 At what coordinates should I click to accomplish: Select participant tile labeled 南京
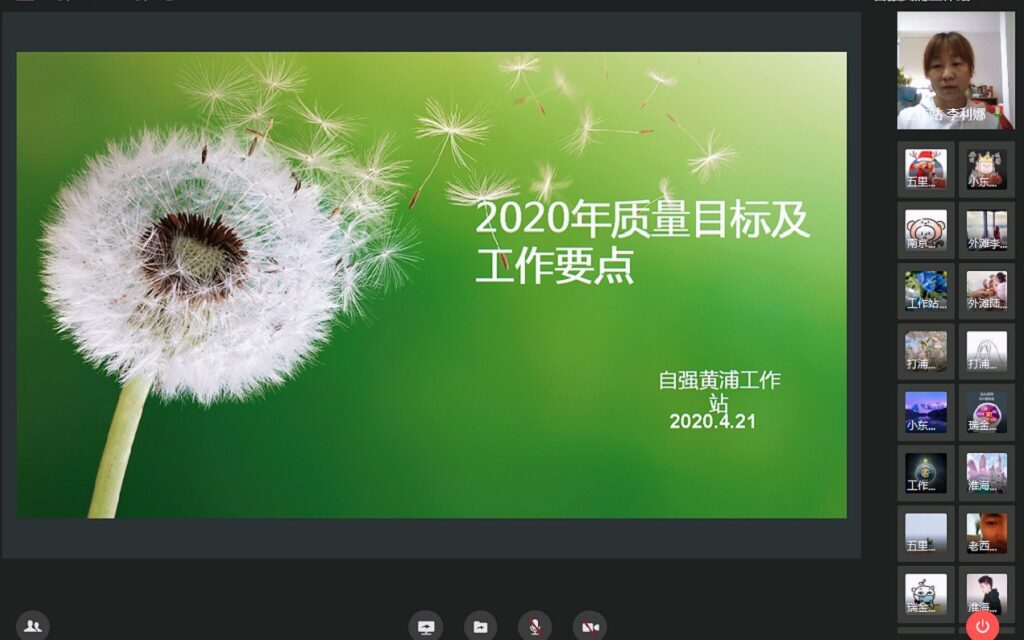click(926, 229)
